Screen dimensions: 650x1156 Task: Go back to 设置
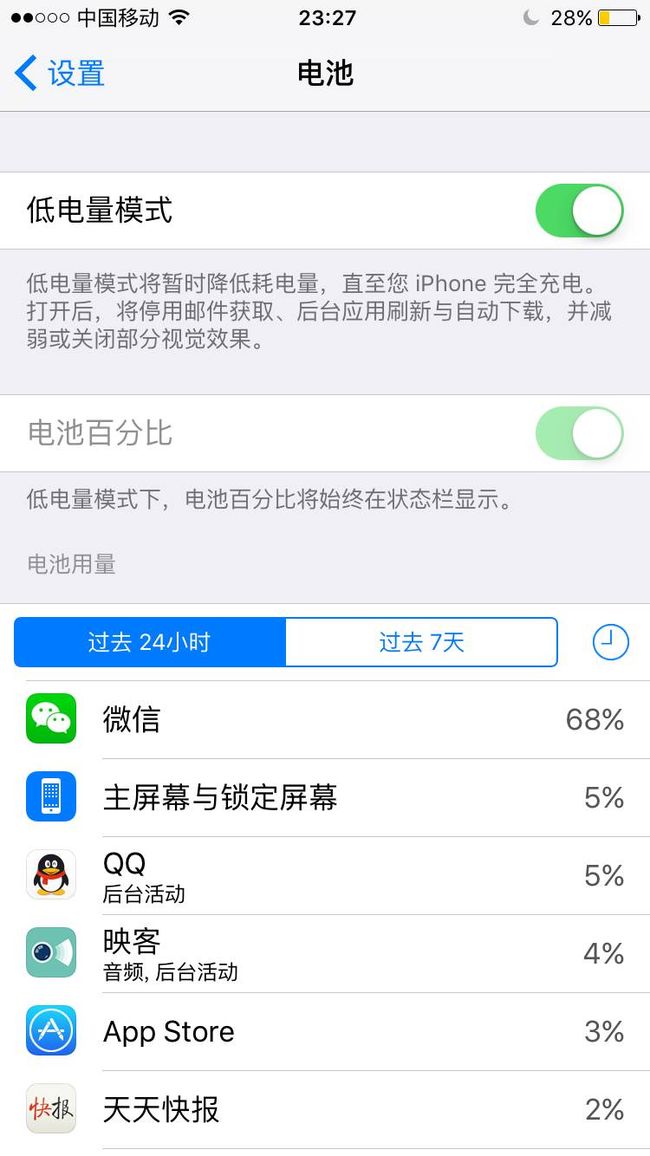[60, 74]
